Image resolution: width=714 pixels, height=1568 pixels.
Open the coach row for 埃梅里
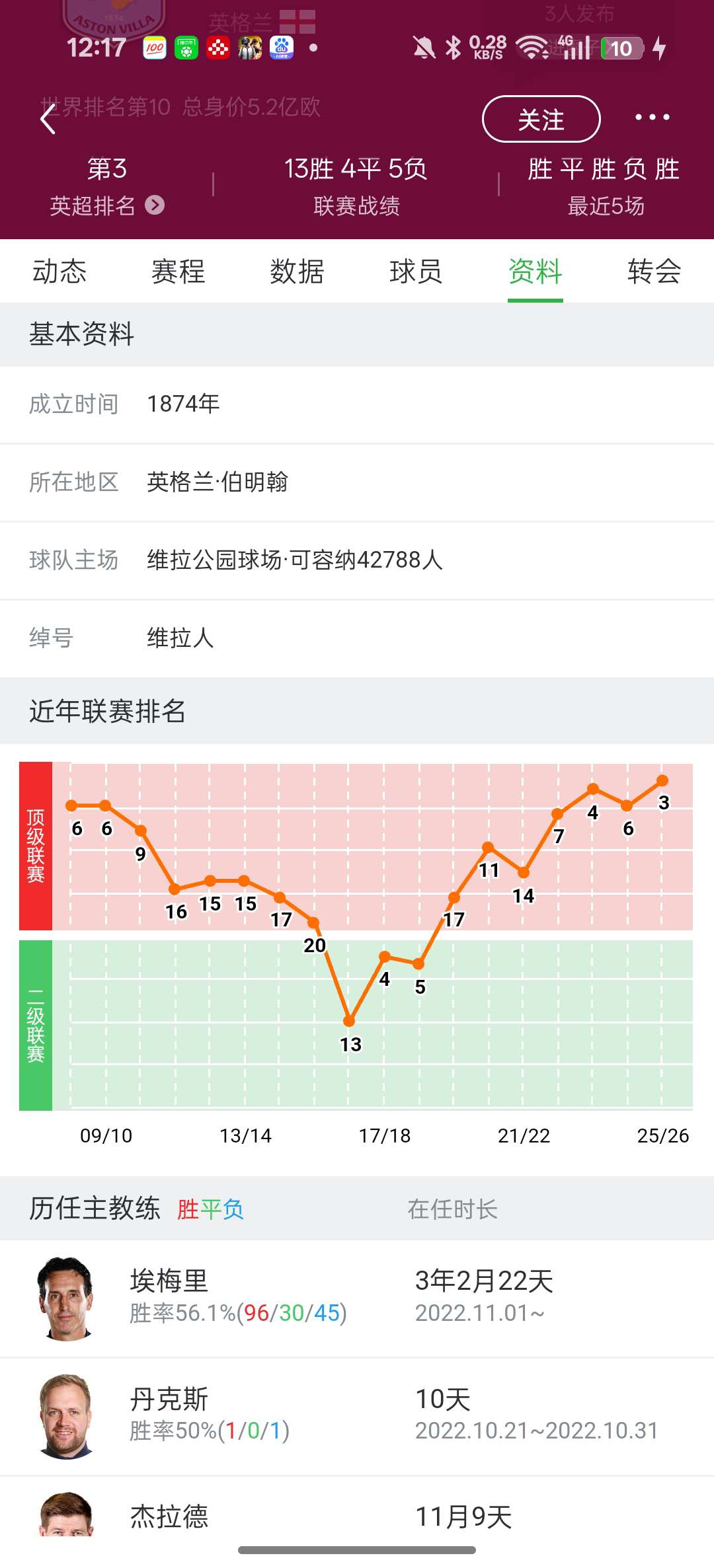pyautogui.click(x=357, y=1298)
